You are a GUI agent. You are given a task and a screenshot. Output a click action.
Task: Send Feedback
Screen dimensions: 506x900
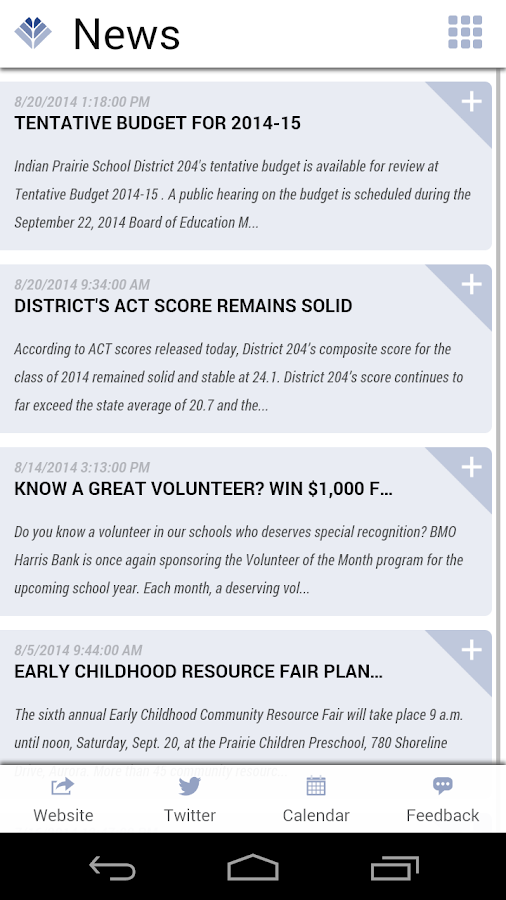click(442, 799)
